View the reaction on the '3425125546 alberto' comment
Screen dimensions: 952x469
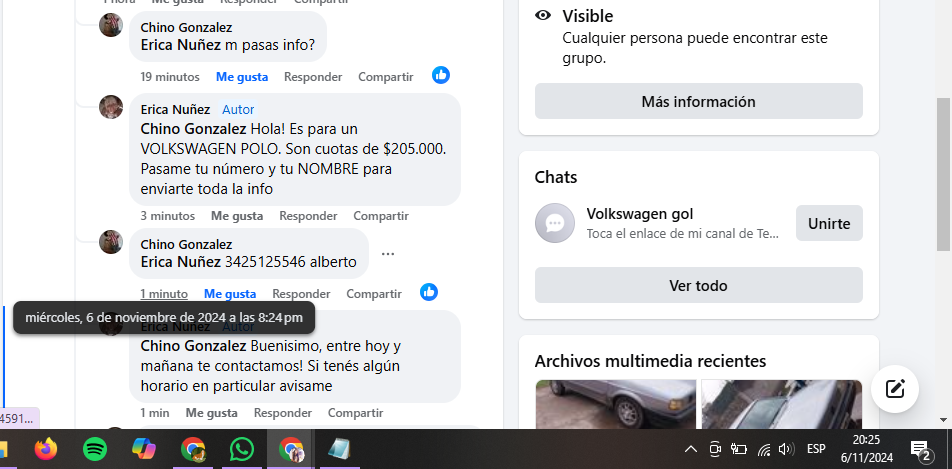[429, 292]
